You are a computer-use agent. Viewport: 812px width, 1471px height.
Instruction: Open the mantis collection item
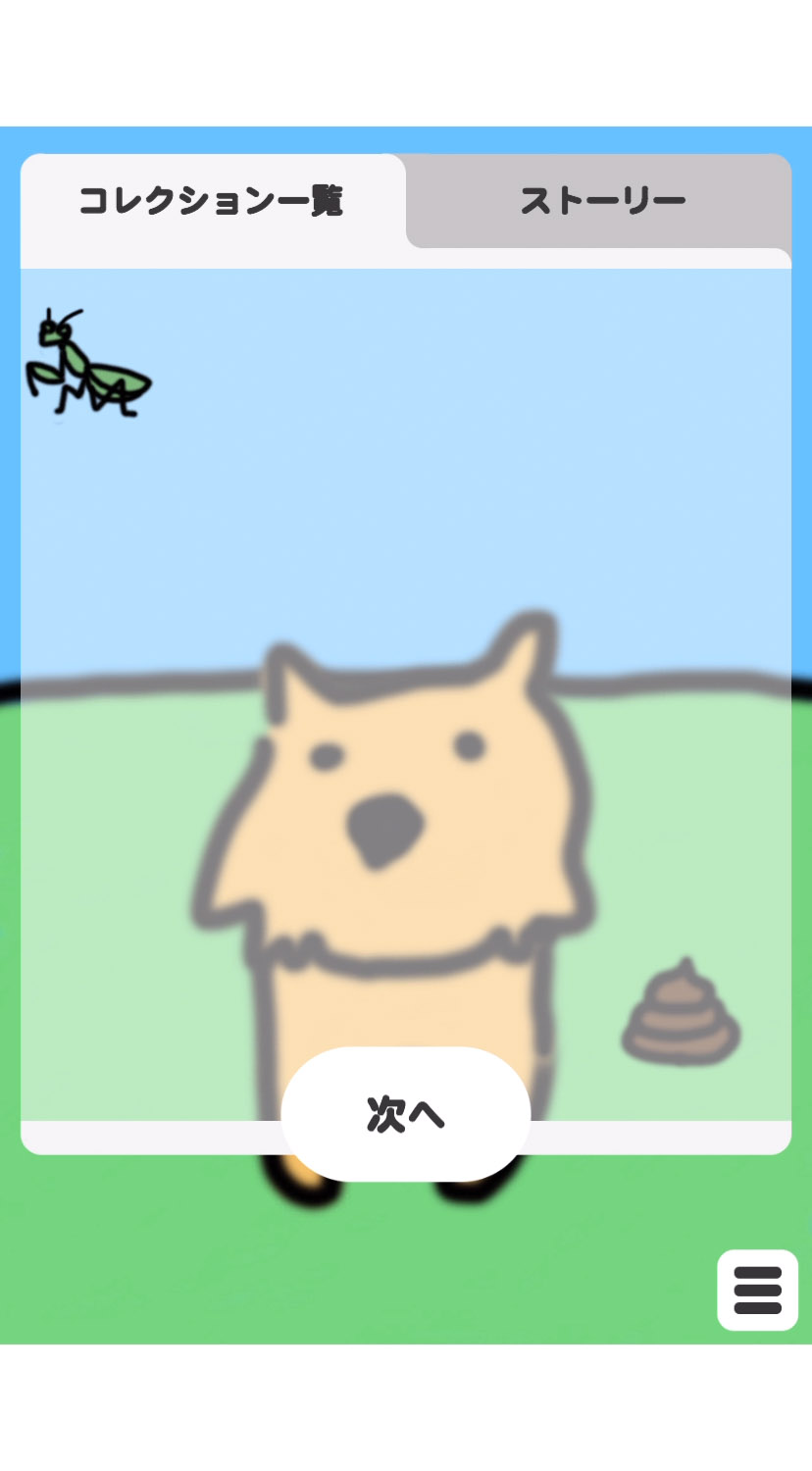coord(86,364)
